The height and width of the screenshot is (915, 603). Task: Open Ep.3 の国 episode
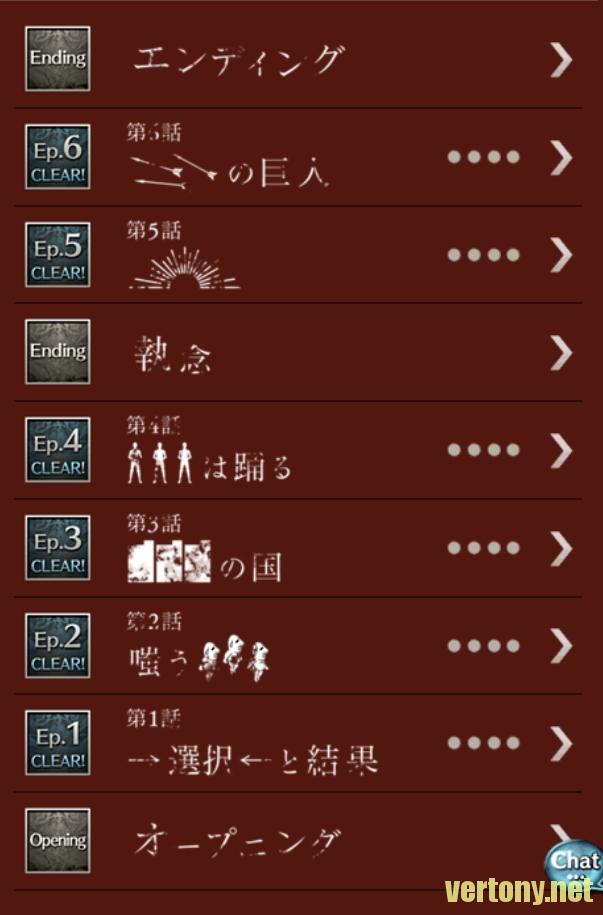300,549
